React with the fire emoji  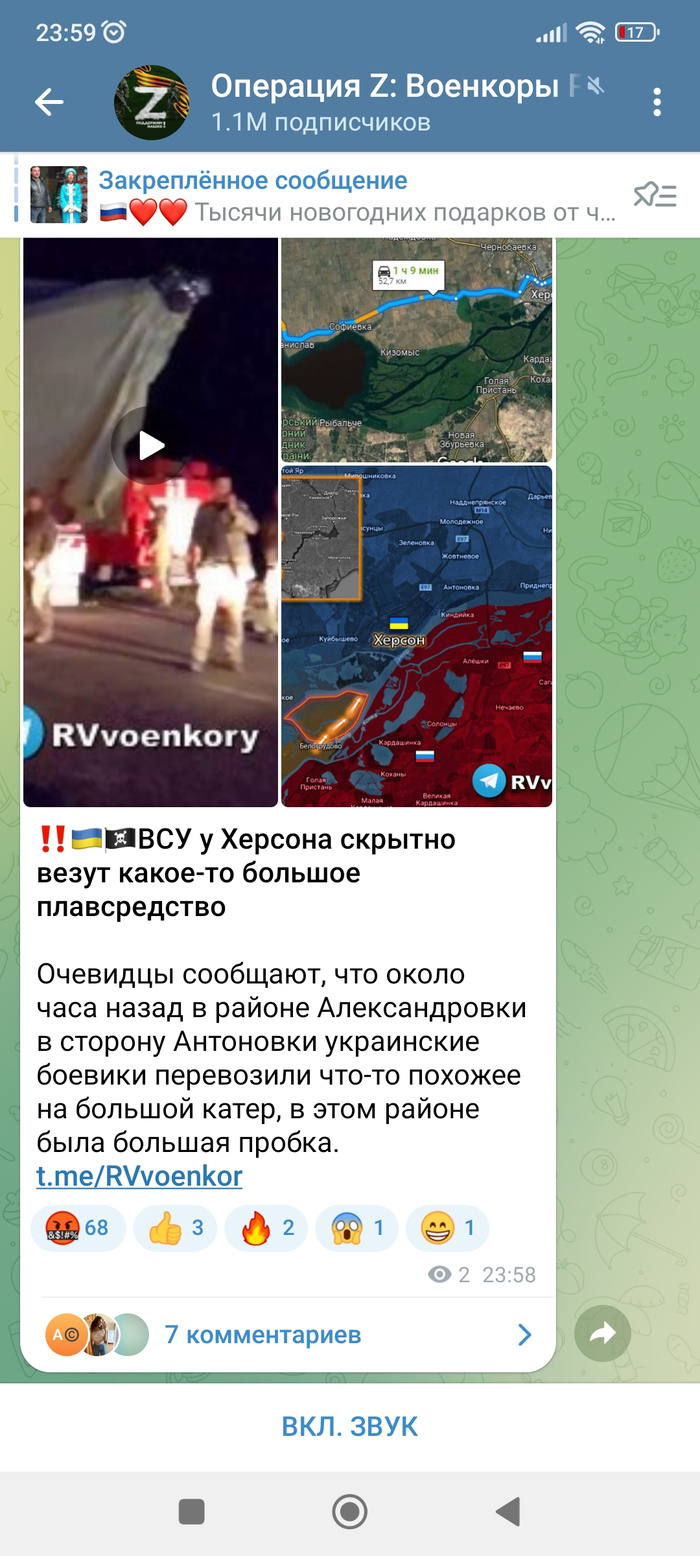(x=265, y=1228)
